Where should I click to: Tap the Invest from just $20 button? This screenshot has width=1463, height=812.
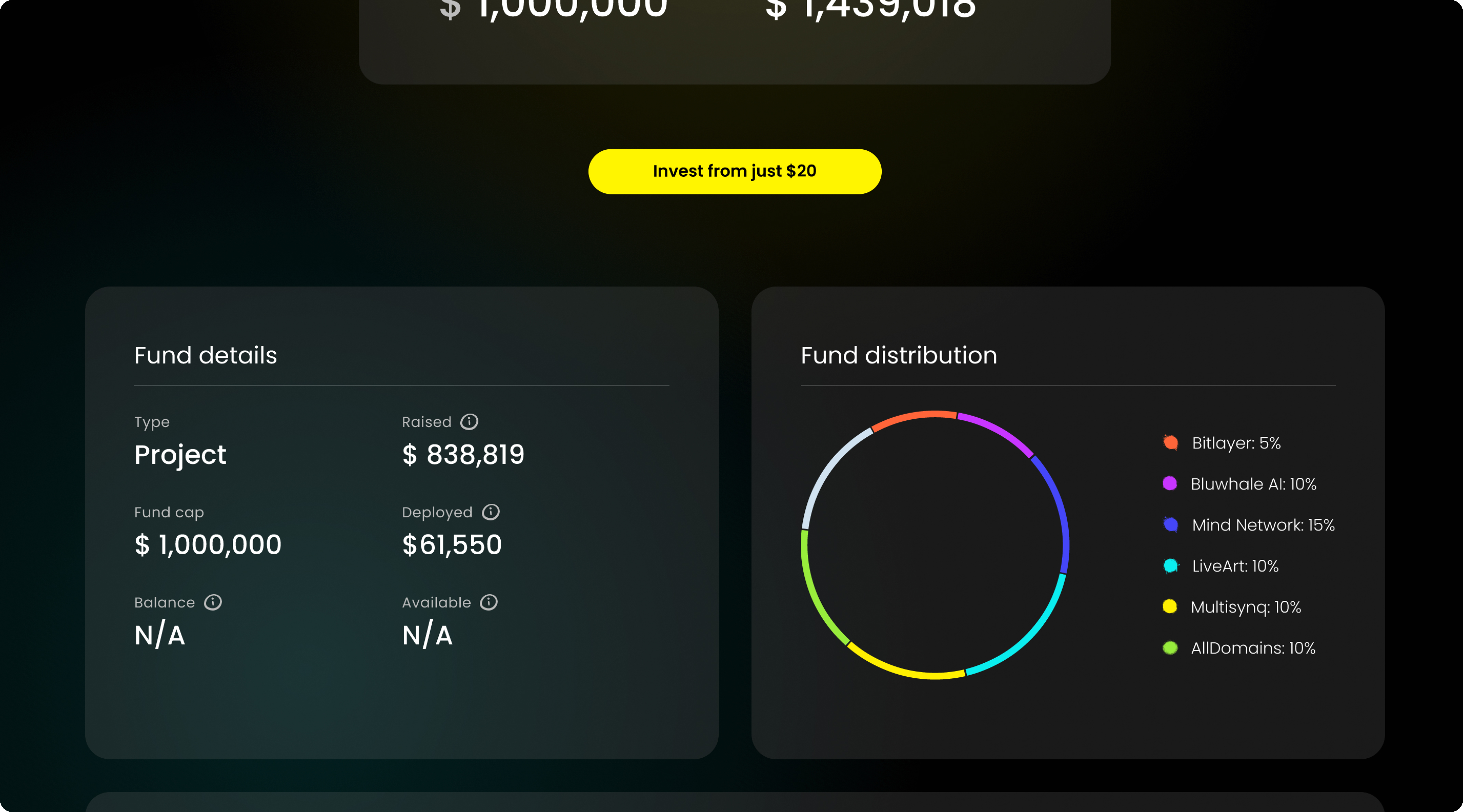click(734, 172)
